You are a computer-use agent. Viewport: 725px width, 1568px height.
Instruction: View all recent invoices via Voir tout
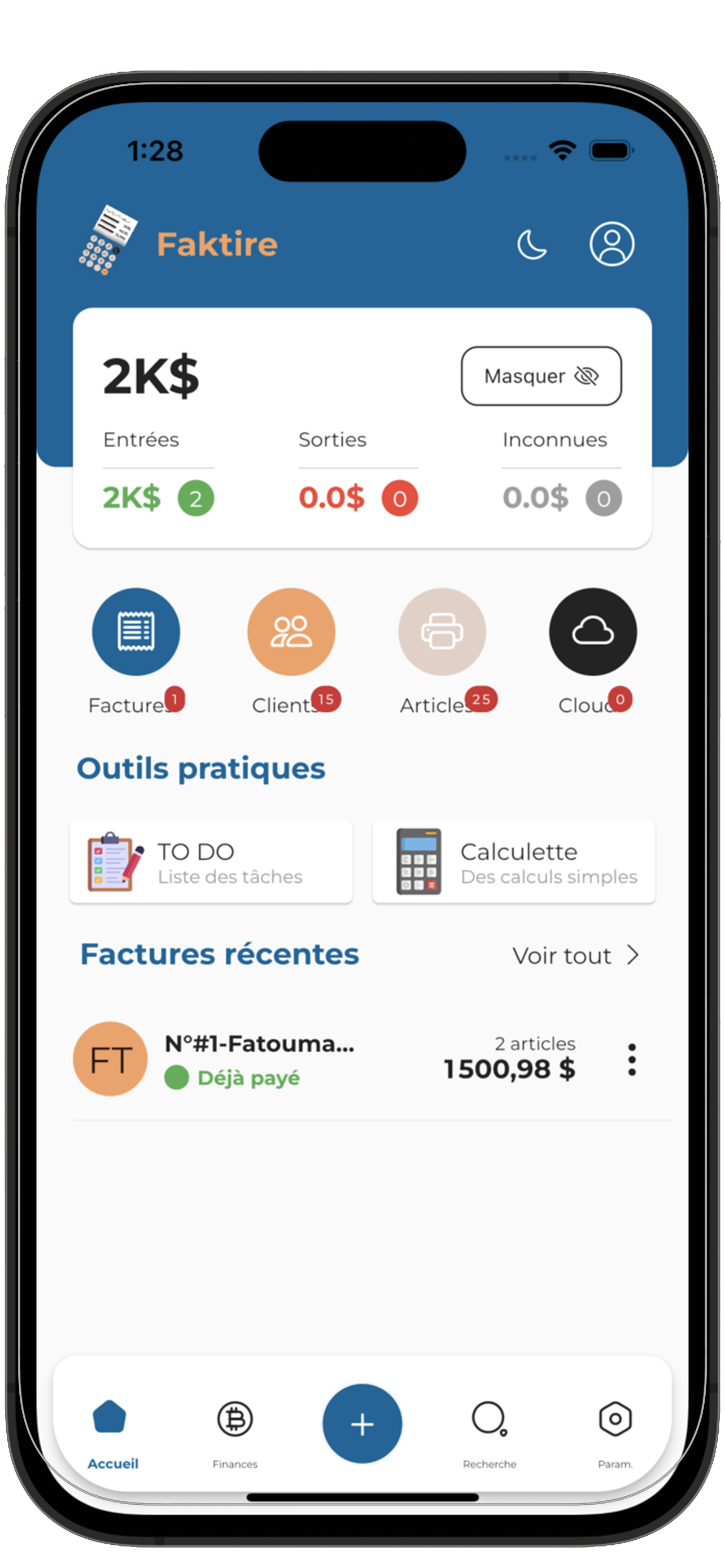click(x=575, y=956)
